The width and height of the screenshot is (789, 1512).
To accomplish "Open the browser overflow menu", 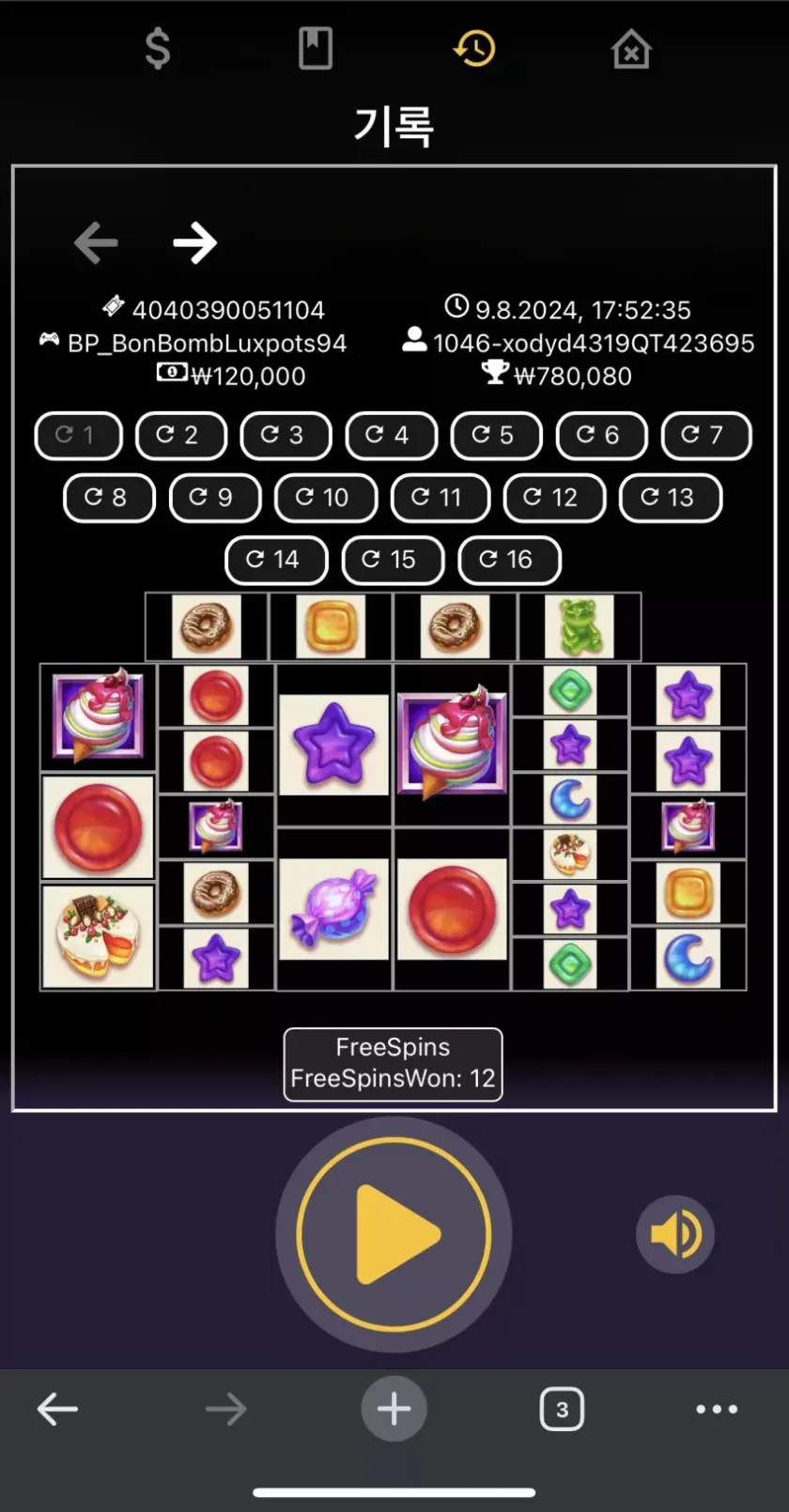I will [717, 1409].
